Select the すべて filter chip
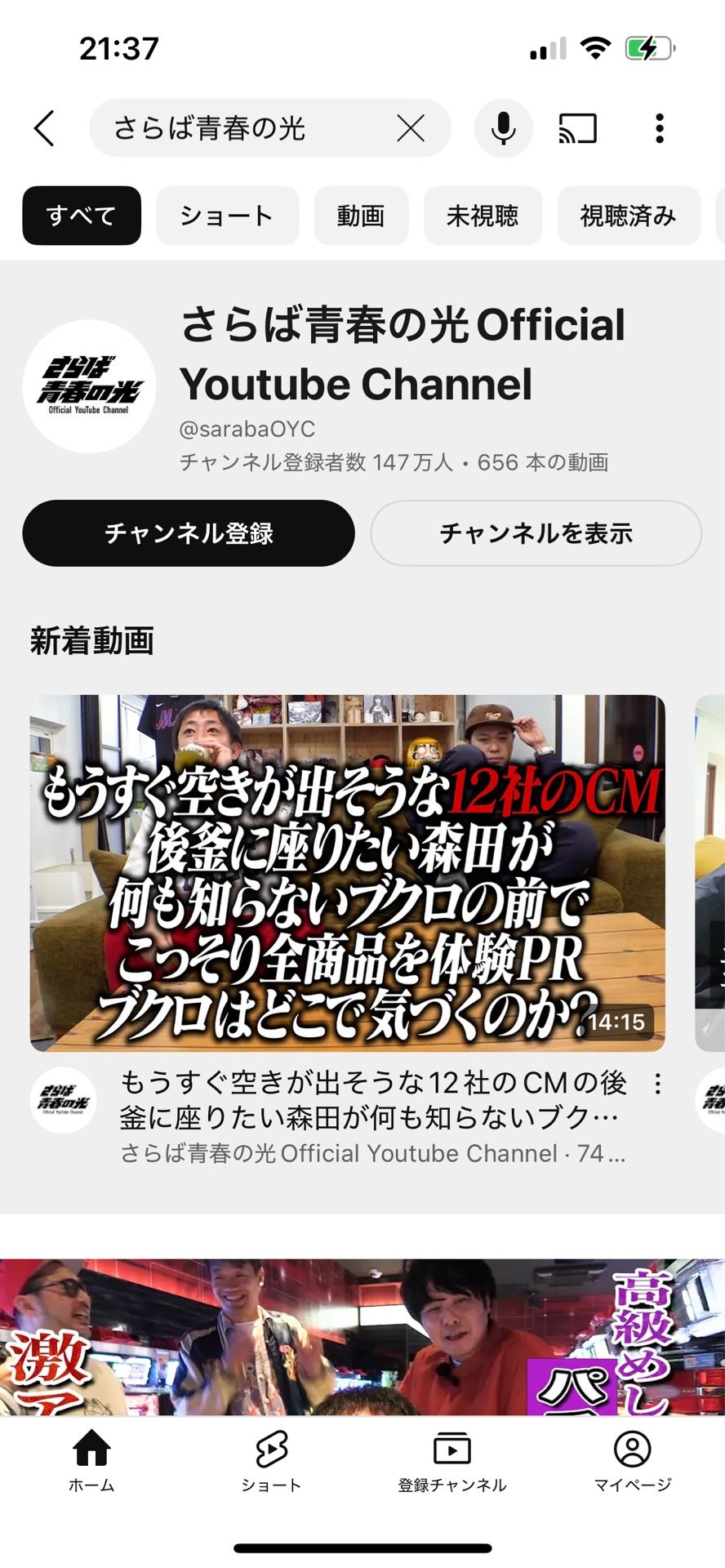The width and height of the screenshot is (725, 1568). pyautogui.click(x=81, y=216)
